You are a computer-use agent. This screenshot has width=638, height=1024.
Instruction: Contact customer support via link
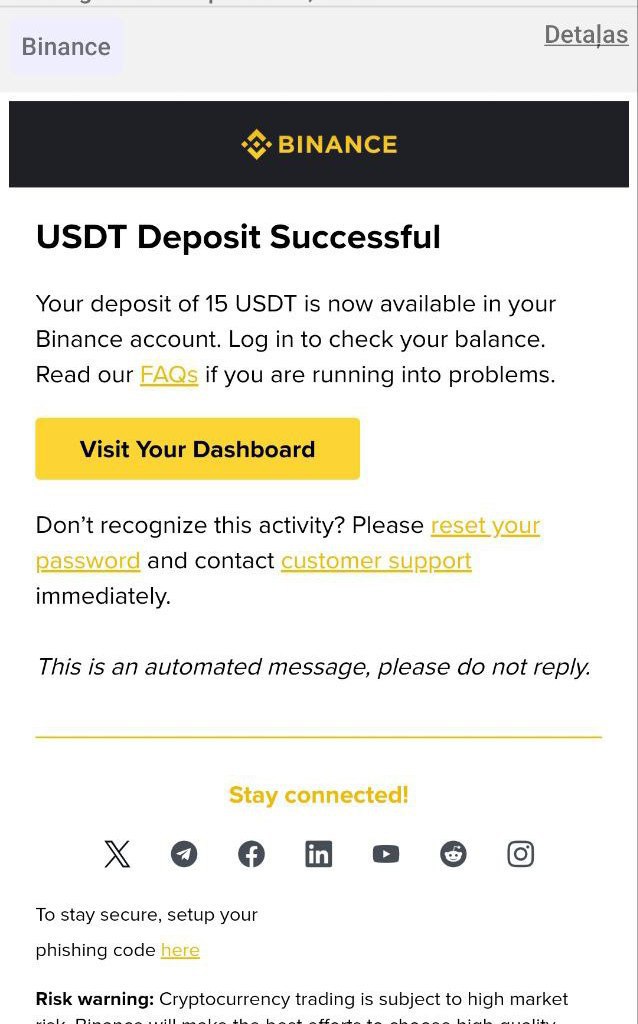coord(376,561)
